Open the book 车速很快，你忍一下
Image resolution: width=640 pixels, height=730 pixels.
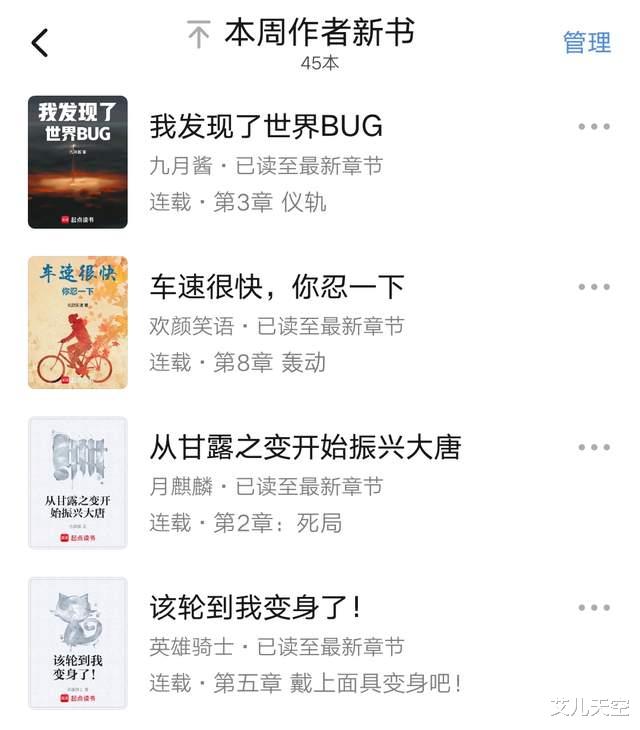tap(277, 287)
